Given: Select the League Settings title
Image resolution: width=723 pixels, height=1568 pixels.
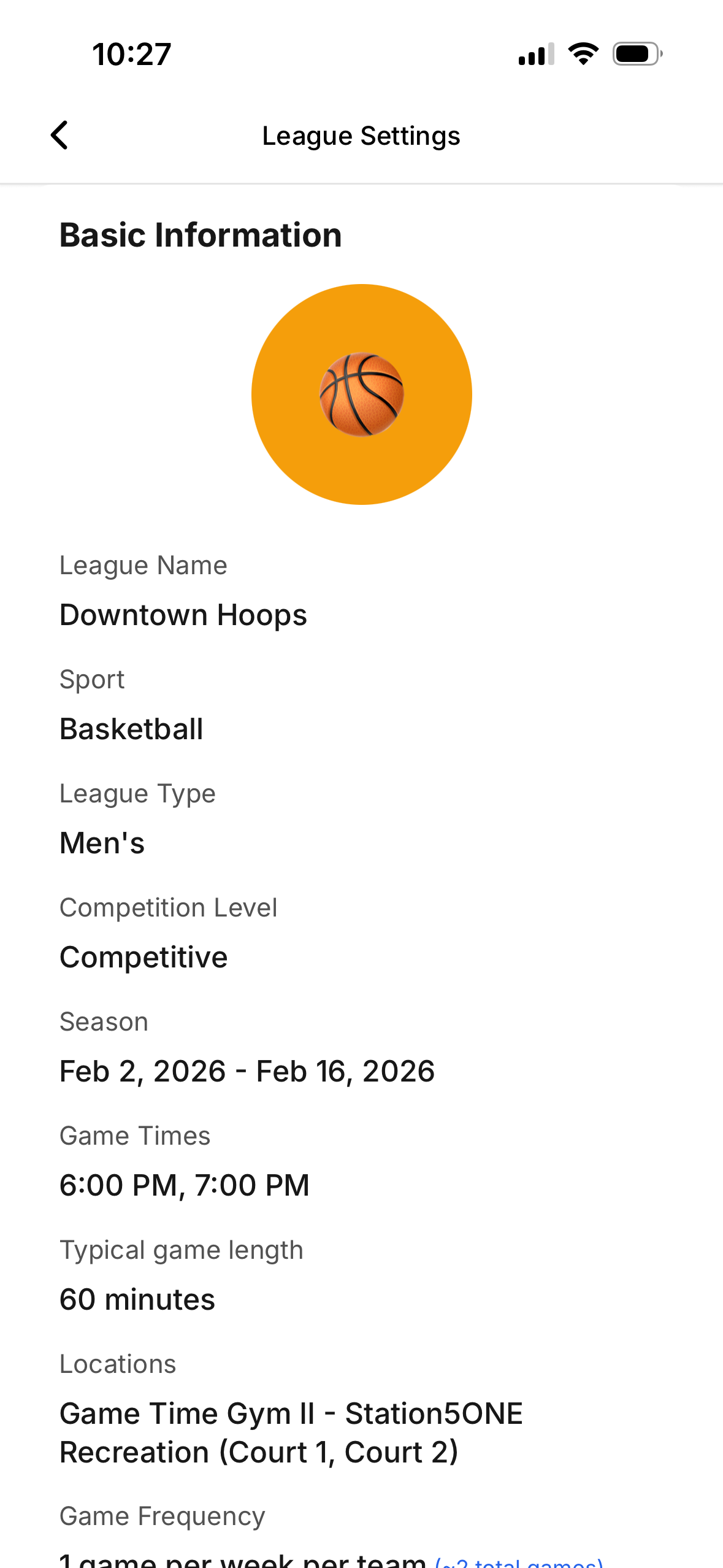Looking at the screenshot, I should [x=361, y=135].
